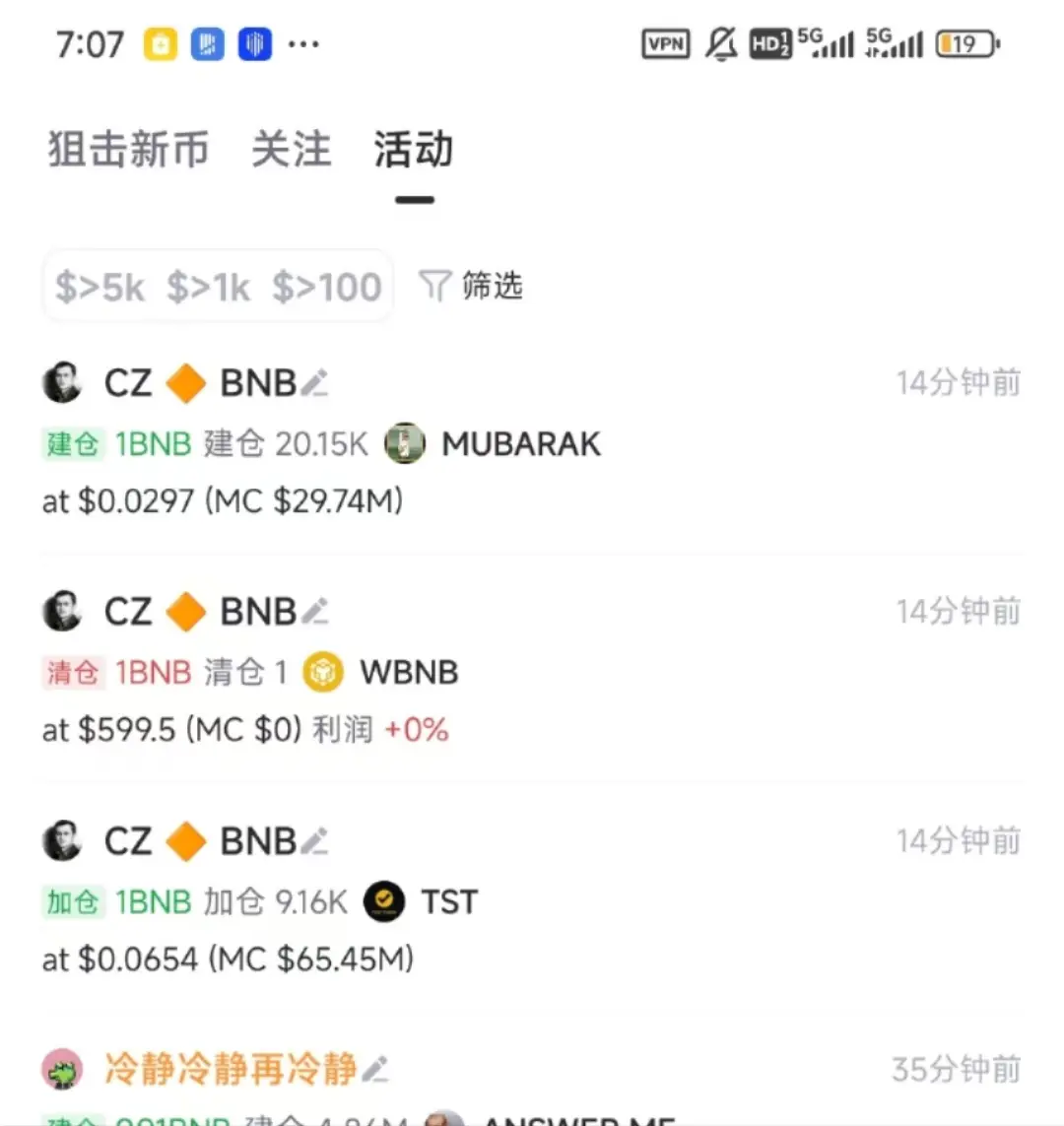
Task: Activate the $>100 filter chip
Action: [x=328, y=286]
